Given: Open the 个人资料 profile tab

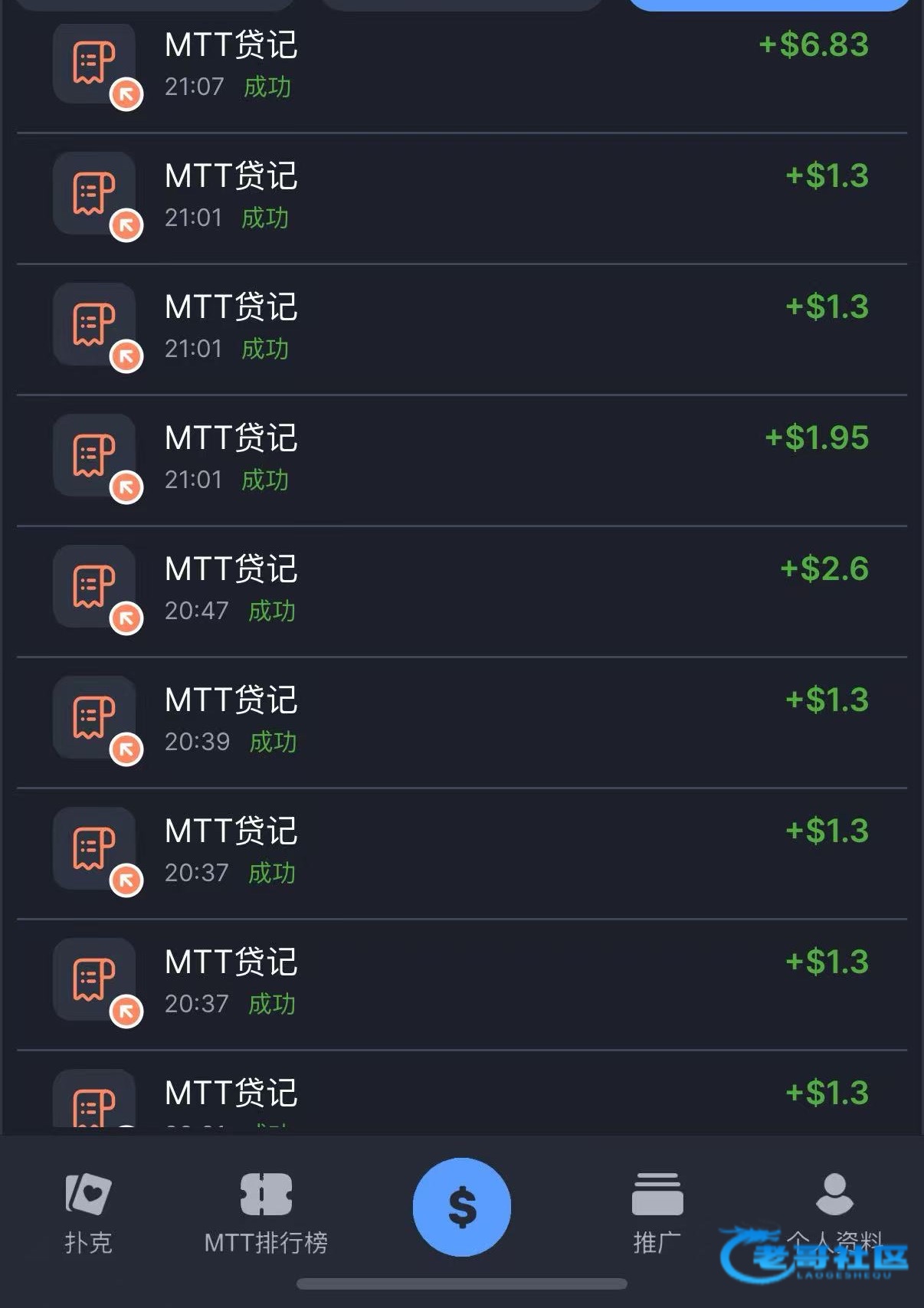Looking at the screenshot, I should click(x=834, y=1214).
